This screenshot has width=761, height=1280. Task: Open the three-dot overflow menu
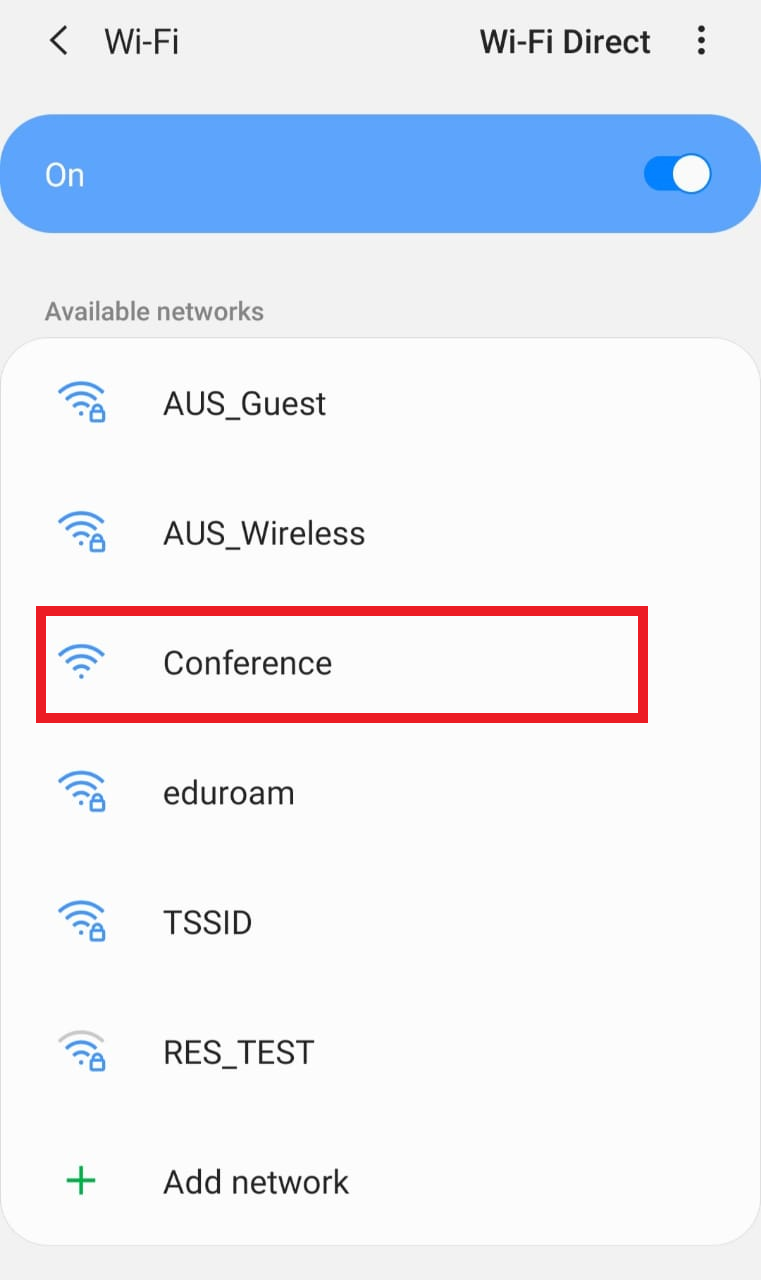pyautogui.click(x=701, y=42)
